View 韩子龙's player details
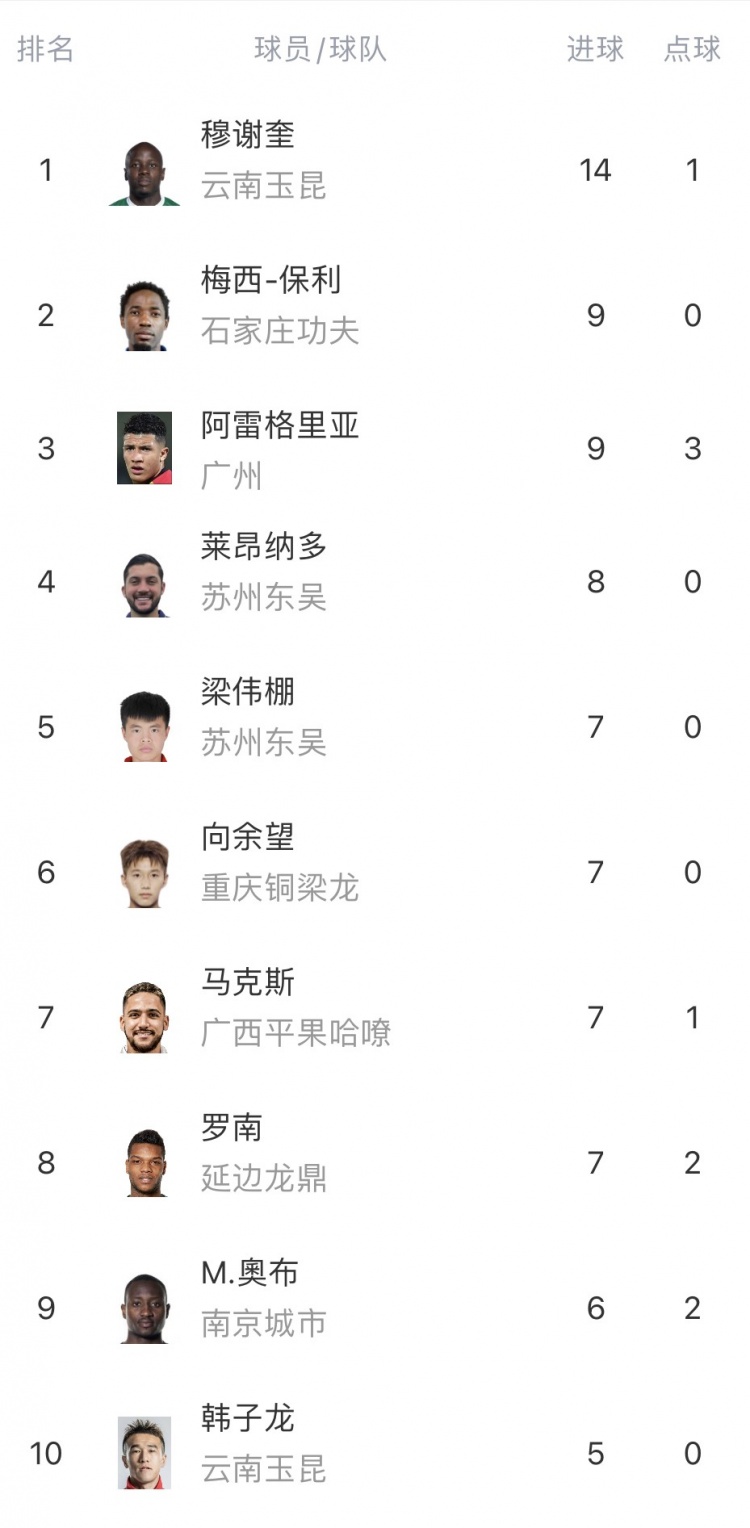 tap(375, 1453)
